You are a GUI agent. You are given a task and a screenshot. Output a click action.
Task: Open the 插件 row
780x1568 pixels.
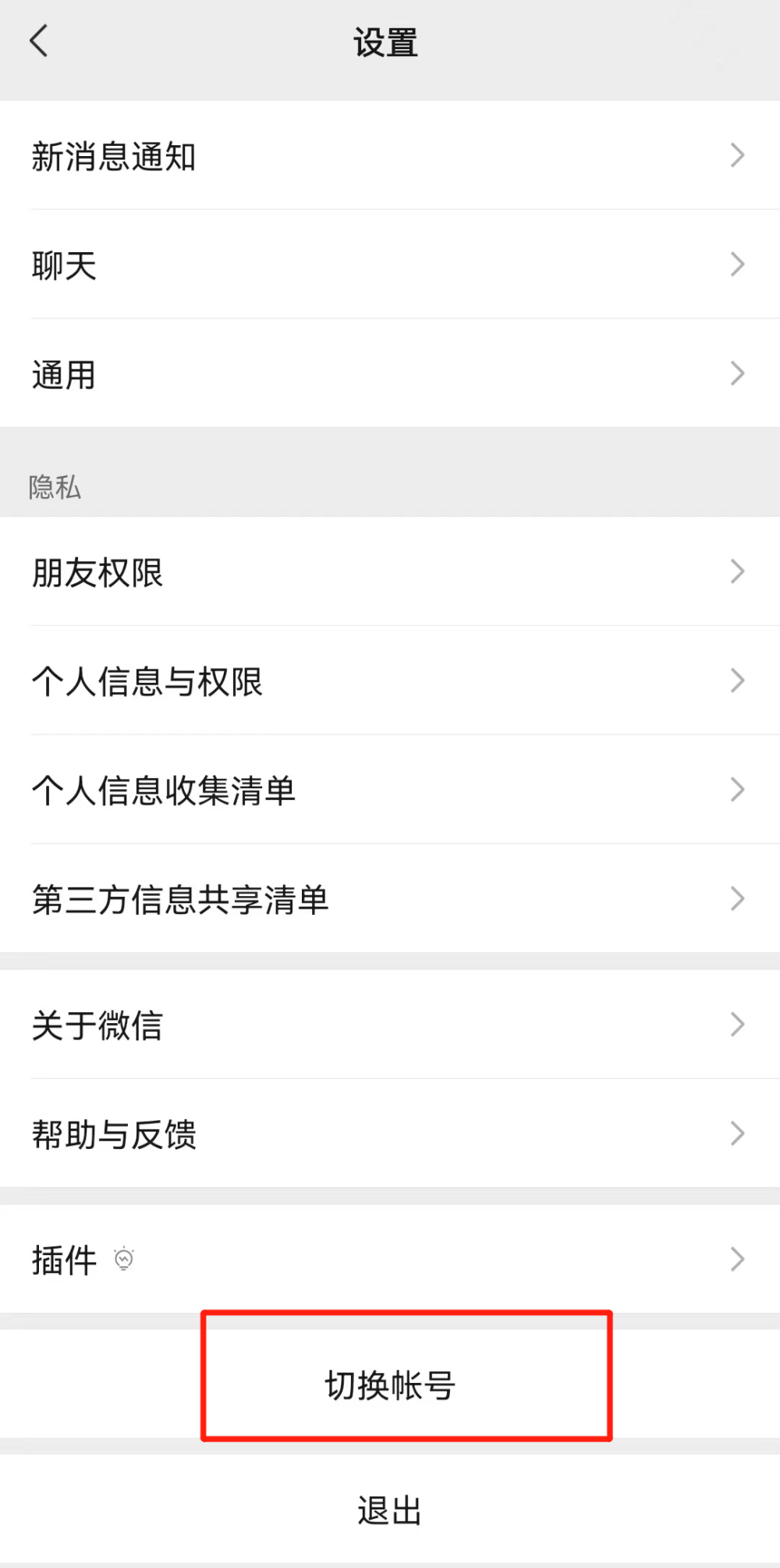[x=390, y=1259]
